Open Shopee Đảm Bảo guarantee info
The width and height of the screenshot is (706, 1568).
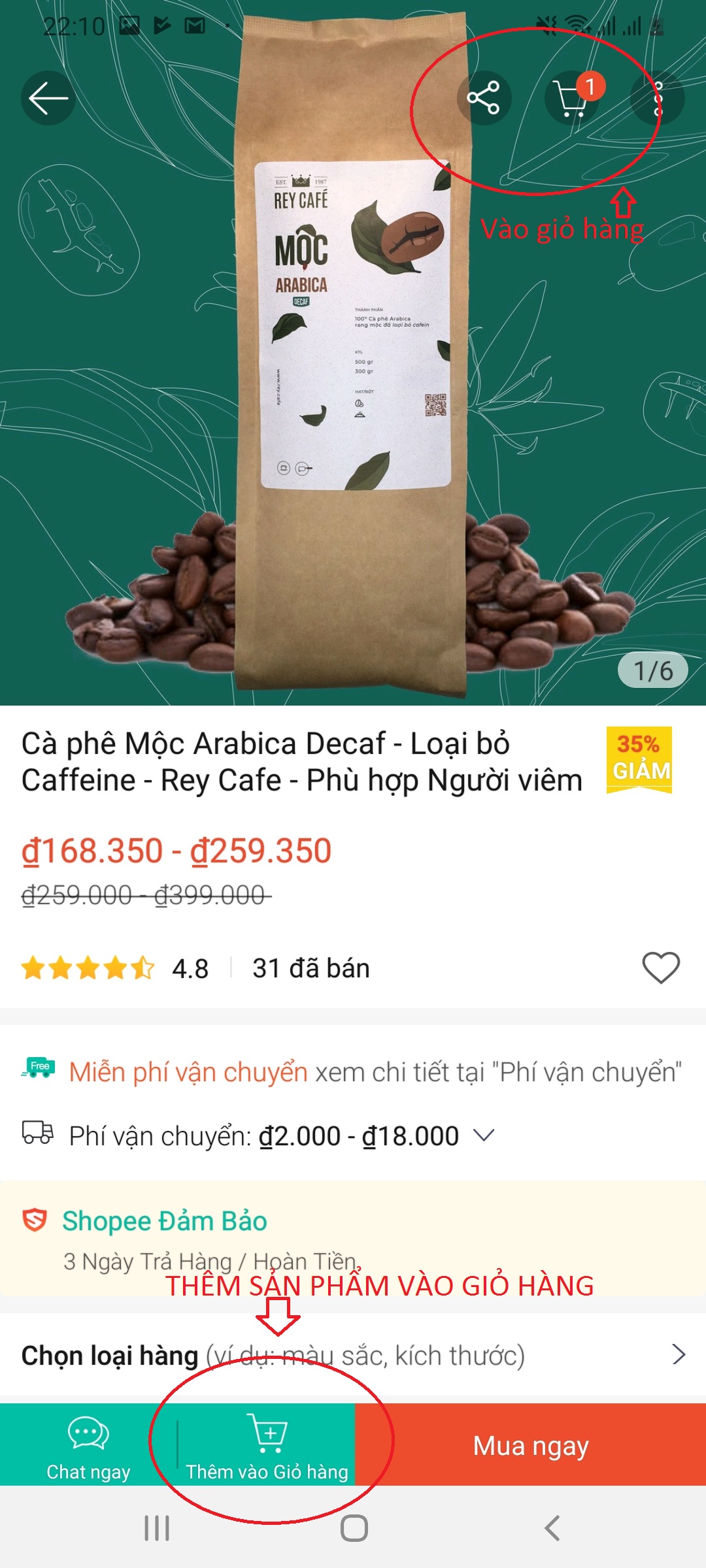165,1221
